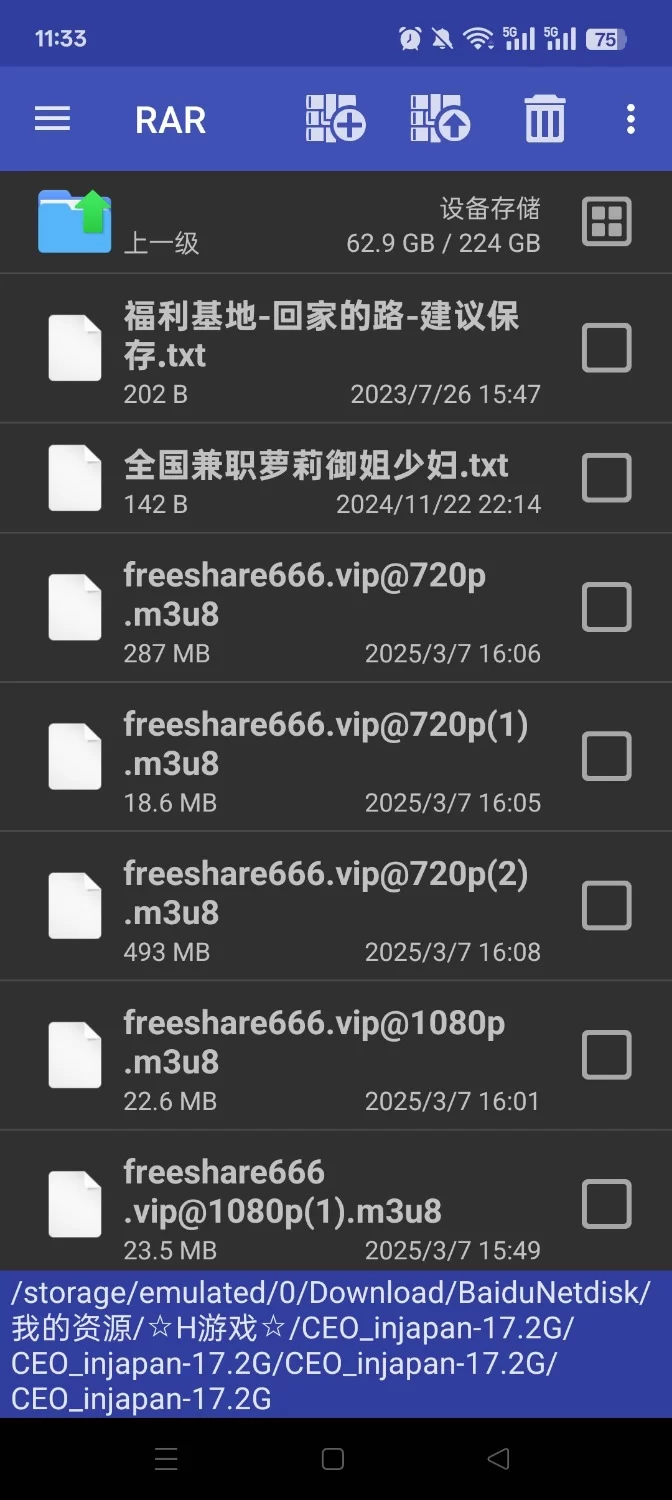
Task: Tap the system back navigation button
Action: click(x=498, y=1459)
